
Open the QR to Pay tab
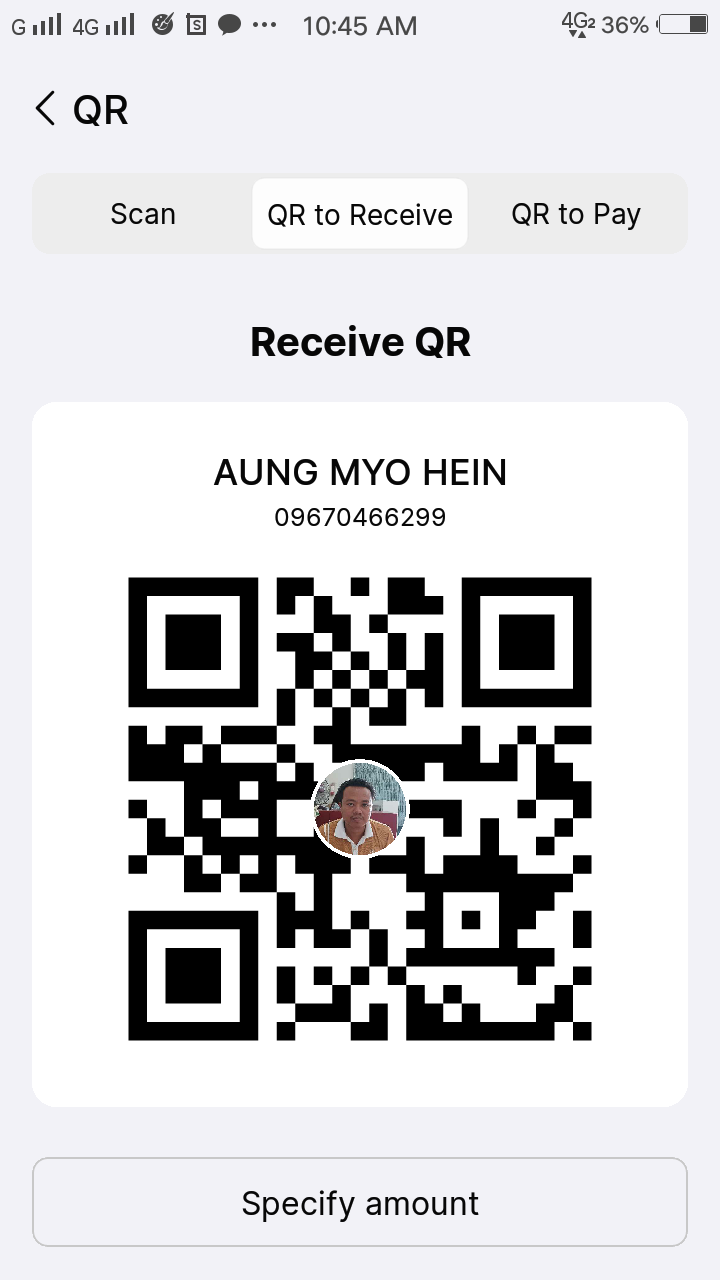click(x=576, y=214)
